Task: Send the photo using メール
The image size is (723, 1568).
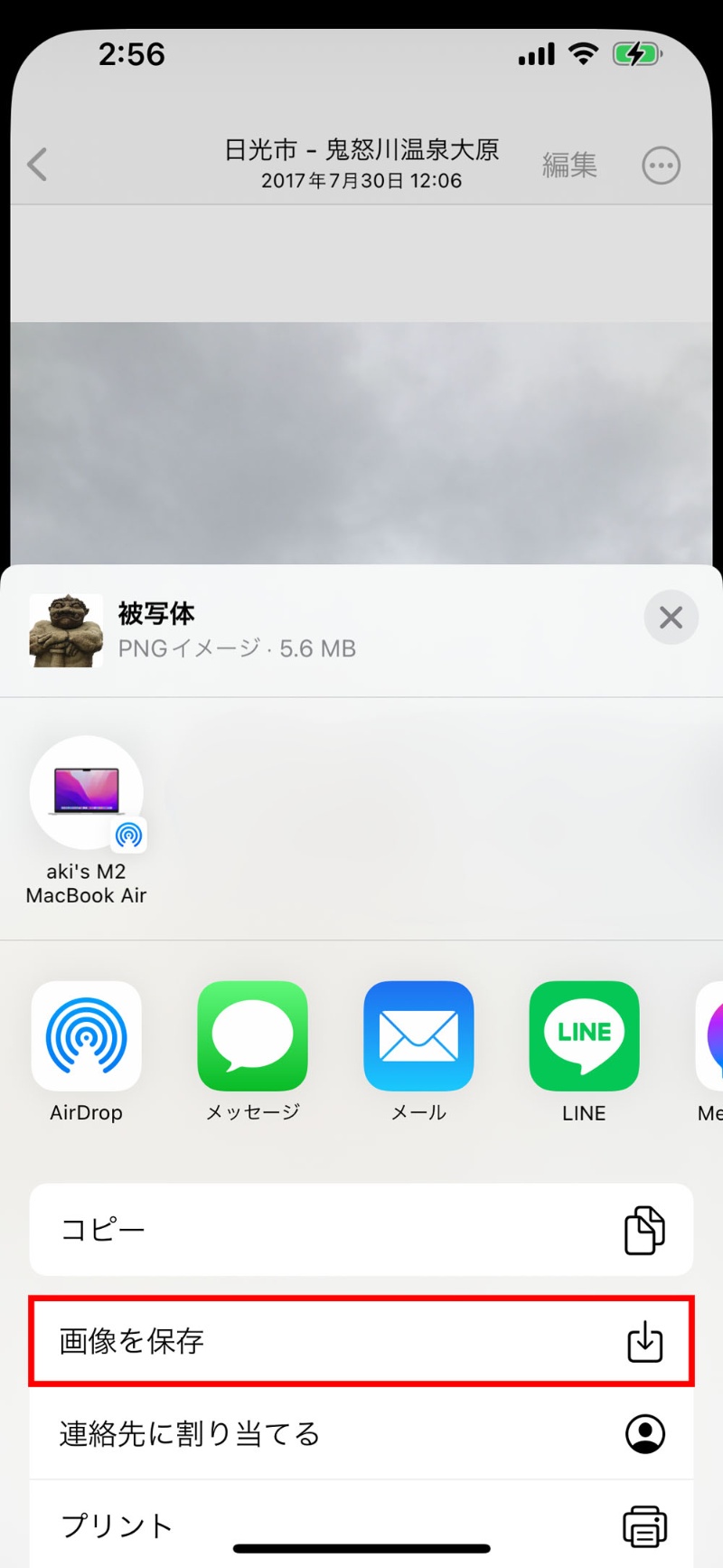Action: (418, 1036)
